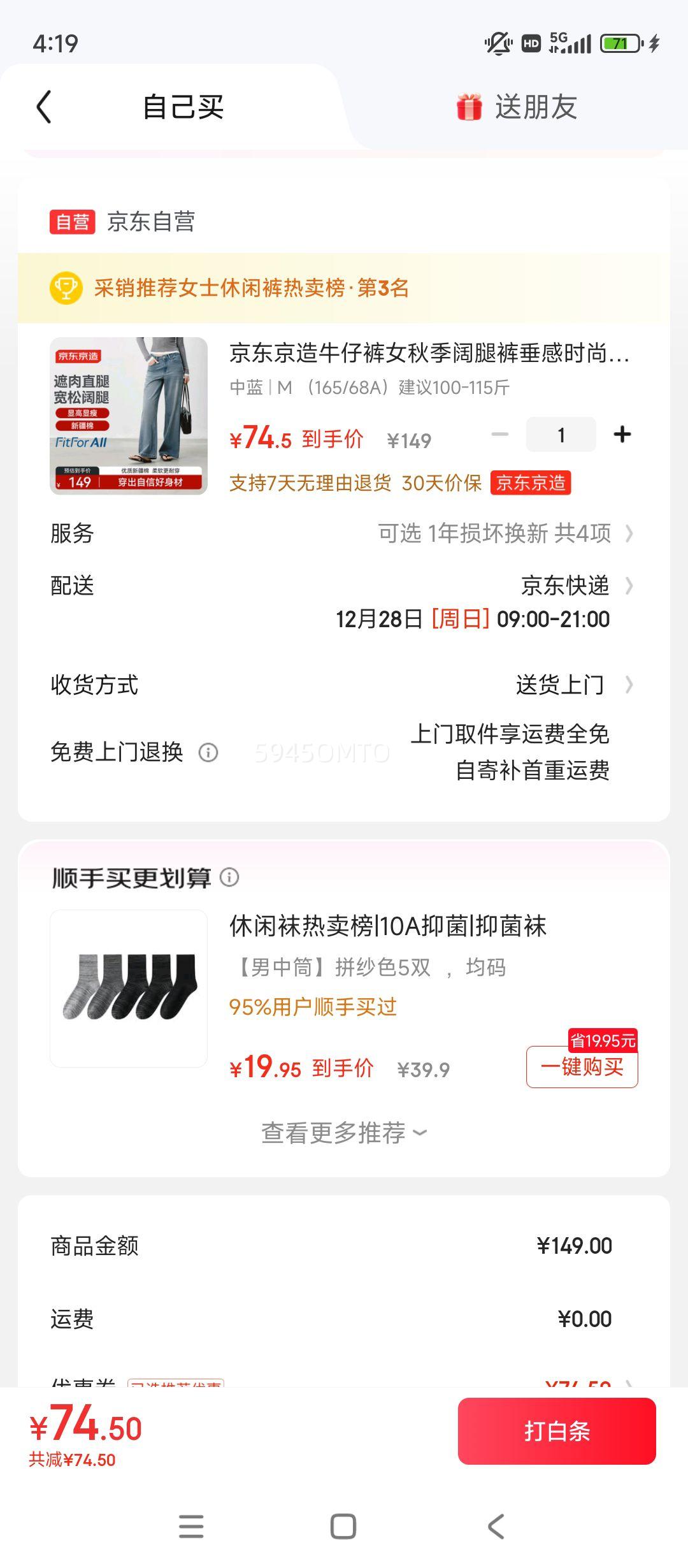Pay with the 打白条 button
Image resolution: width=688 pixels, height=1568 pixels.
coord(557,1431)
